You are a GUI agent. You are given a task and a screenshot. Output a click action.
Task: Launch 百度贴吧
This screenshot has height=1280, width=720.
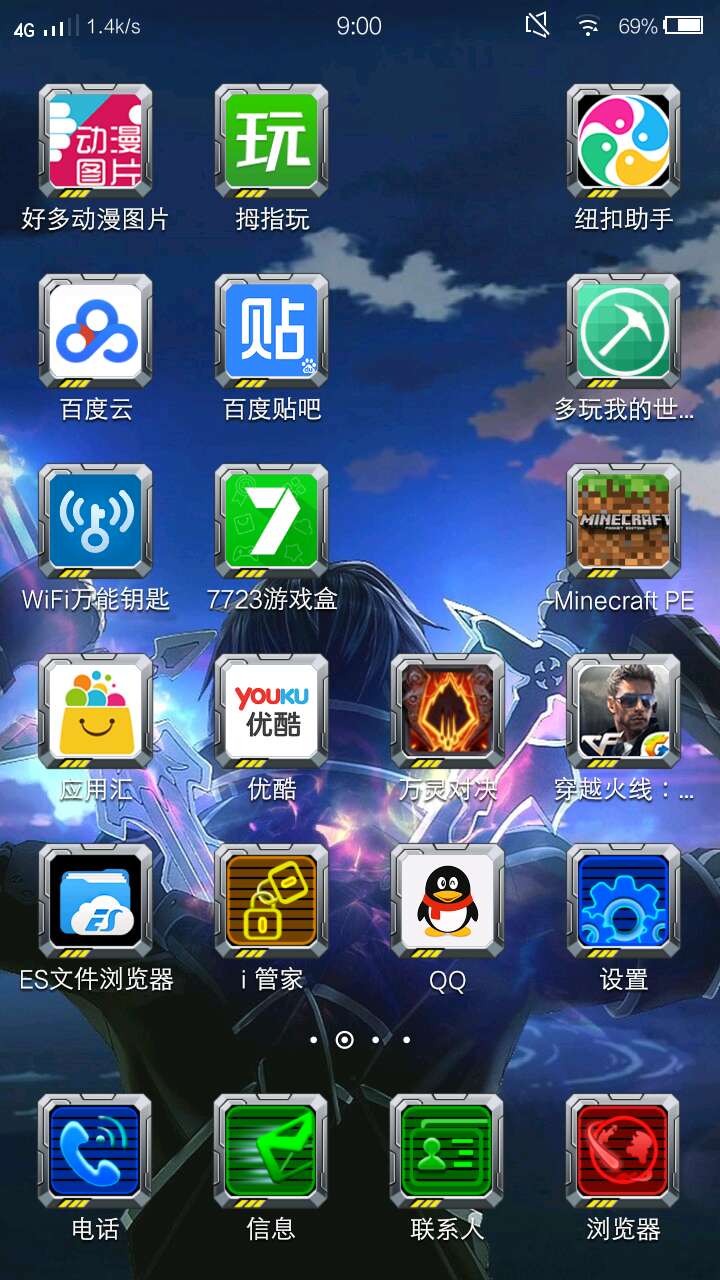pos(271,331)
